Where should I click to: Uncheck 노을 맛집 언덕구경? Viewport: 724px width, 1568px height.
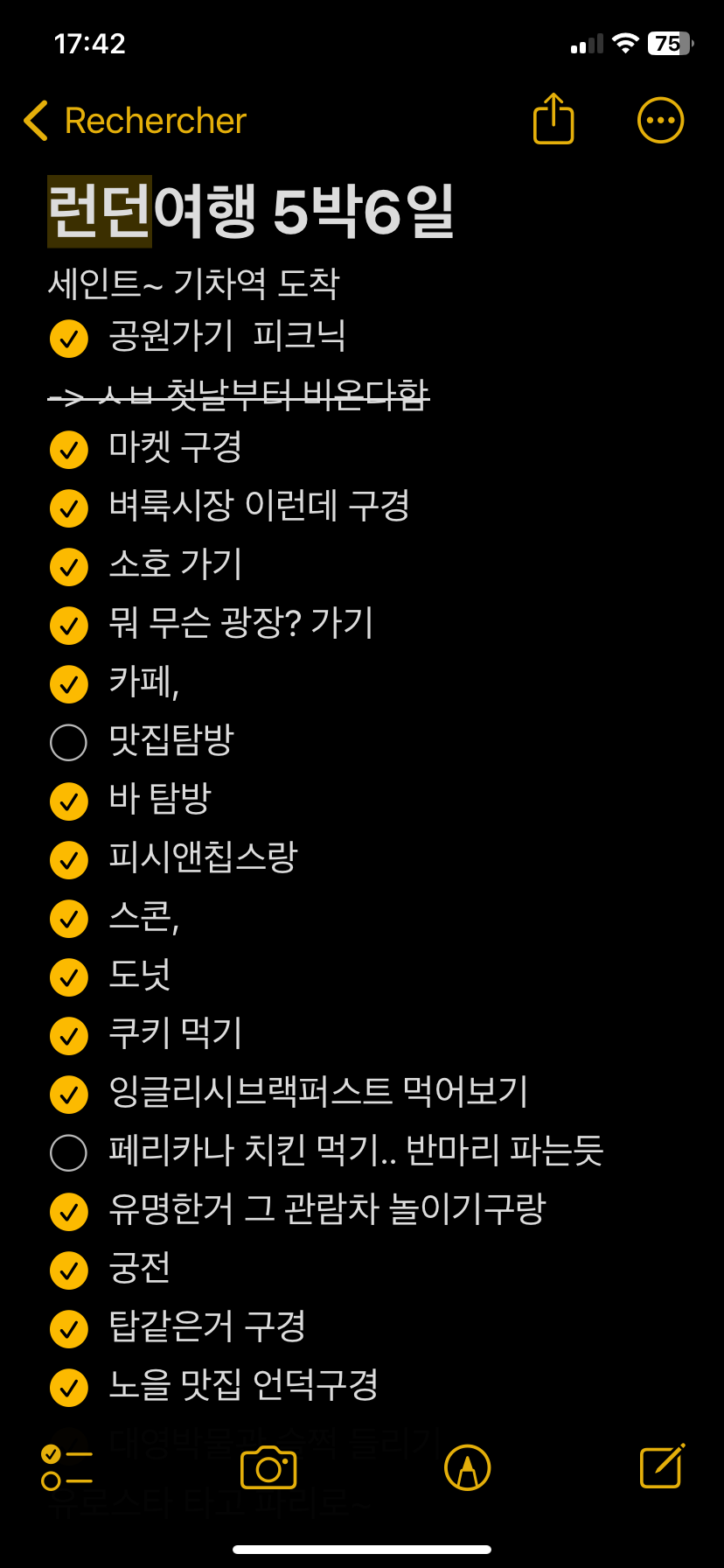pos(69,1388)
